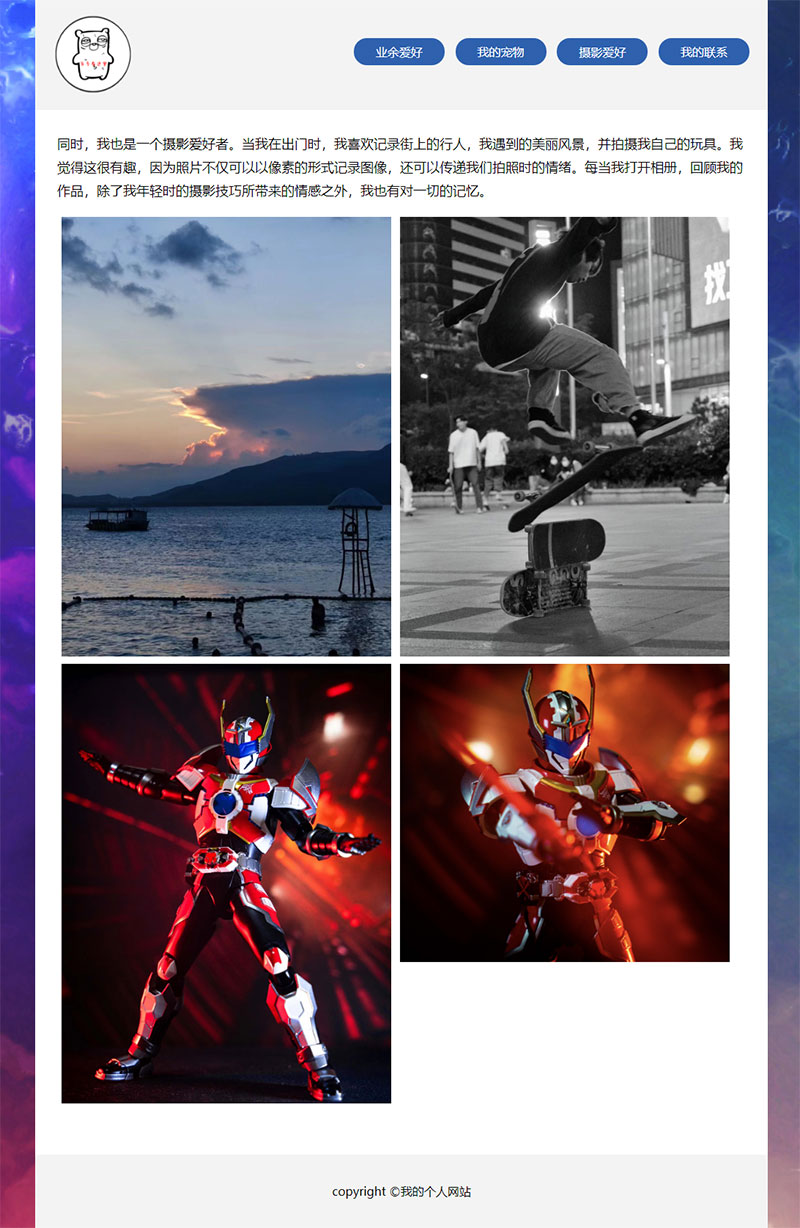
Task: Select the 摄影爱好 navigation button
Action: (x=601, y=52)
